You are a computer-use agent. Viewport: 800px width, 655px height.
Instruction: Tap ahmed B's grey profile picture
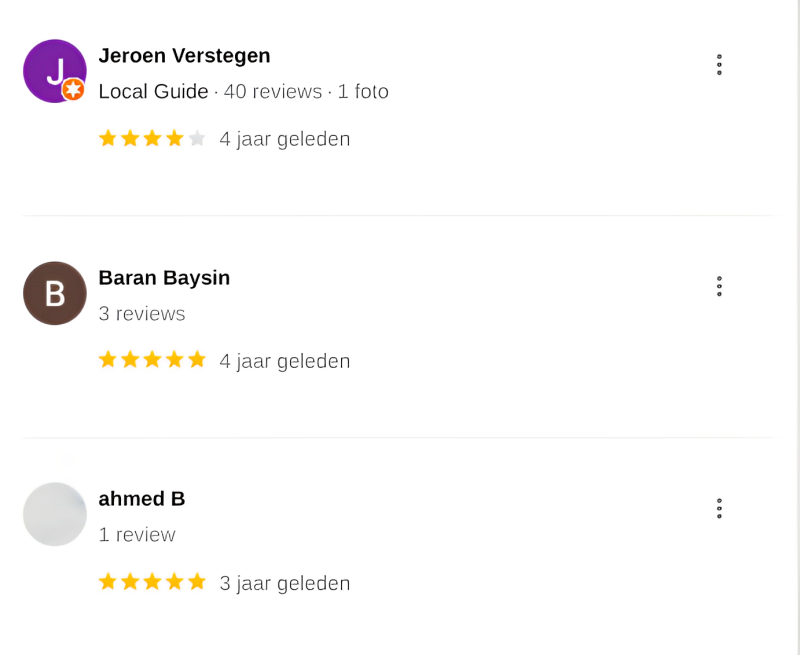pyautogui.click(x=55, y=514)
